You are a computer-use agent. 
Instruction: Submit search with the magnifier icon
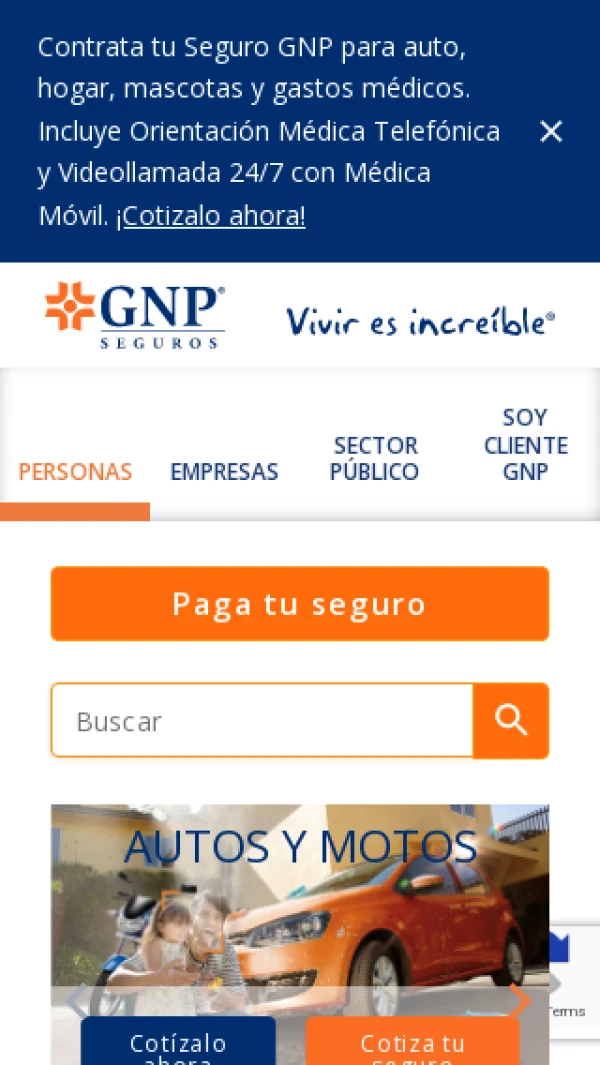pyautogui.click(x=511, y=721)
